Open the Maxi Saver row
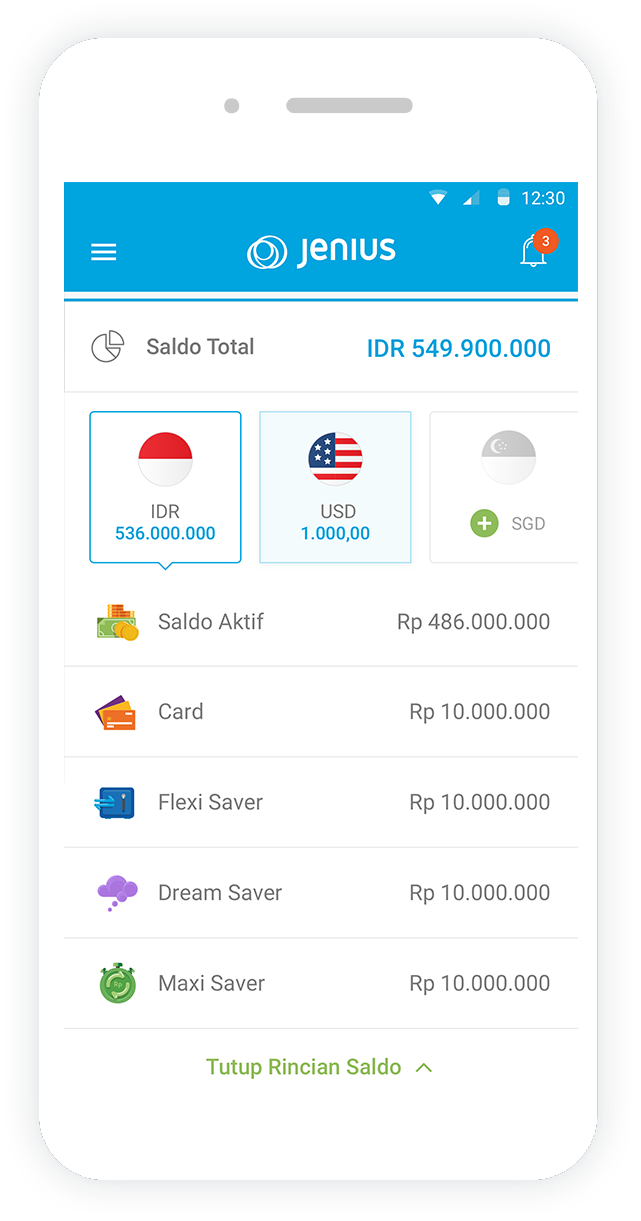The image size is (641, 1221). pyautogui.click(x=321, y=983)
